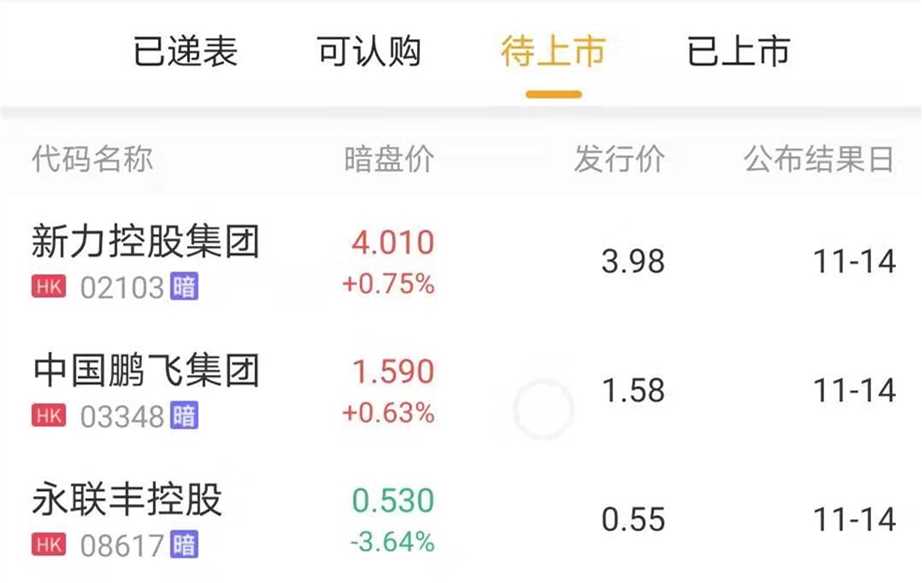Select the 待上市 tab
Image resolution: width=922 pixels, height=583 pixels.
click(x=553, y=51)
